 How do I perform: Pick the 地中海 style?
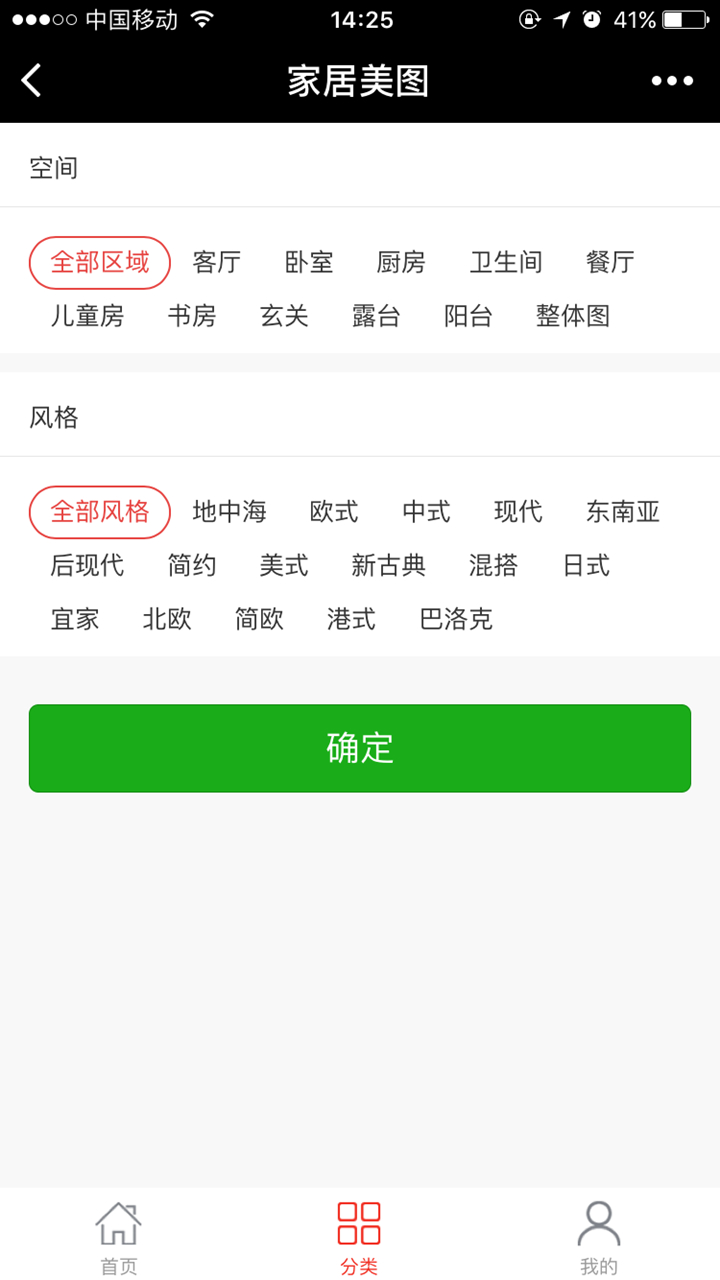coord(230,512)
